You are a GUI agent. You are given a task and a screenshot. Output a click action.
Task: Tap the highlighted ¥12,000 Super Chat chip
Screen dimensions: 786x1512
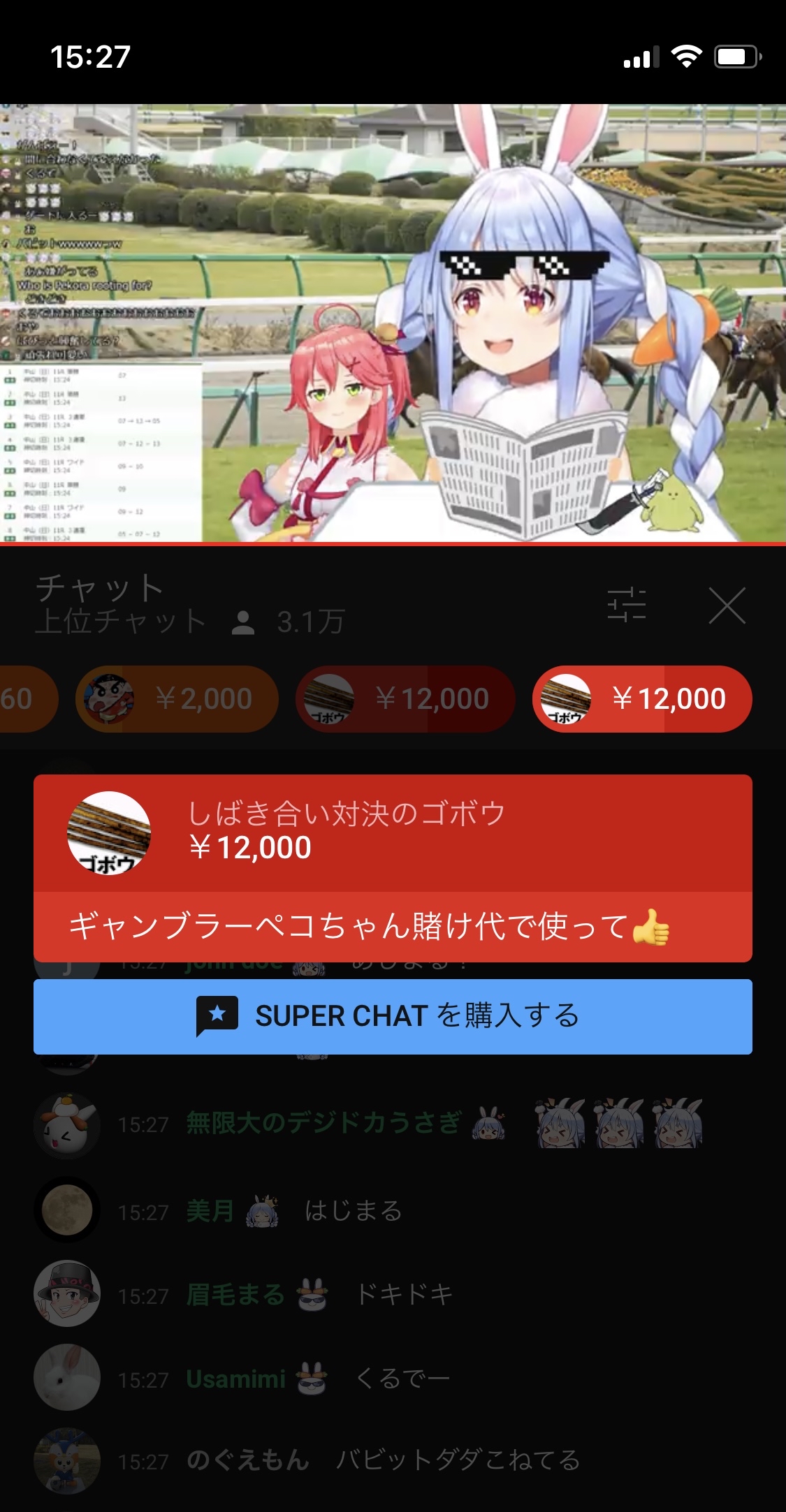[x=642, y=698]
